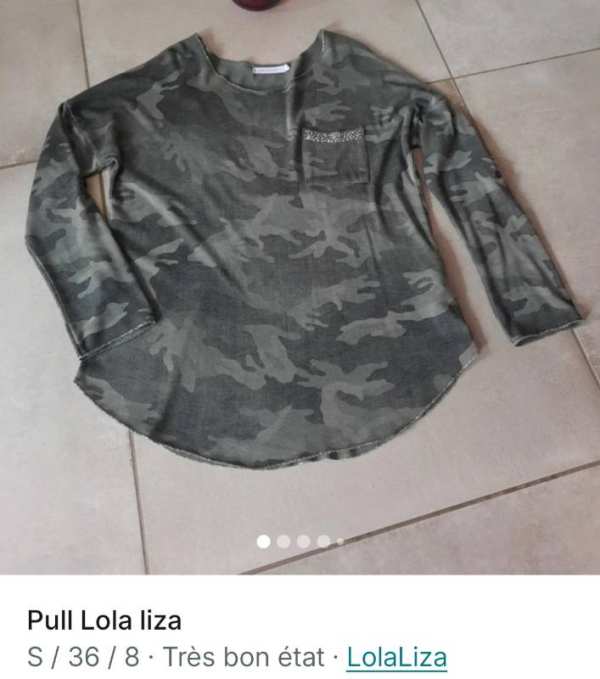600x679 pixels.
Task: Open the LolaLiza brand link
Action: (397, 657)
